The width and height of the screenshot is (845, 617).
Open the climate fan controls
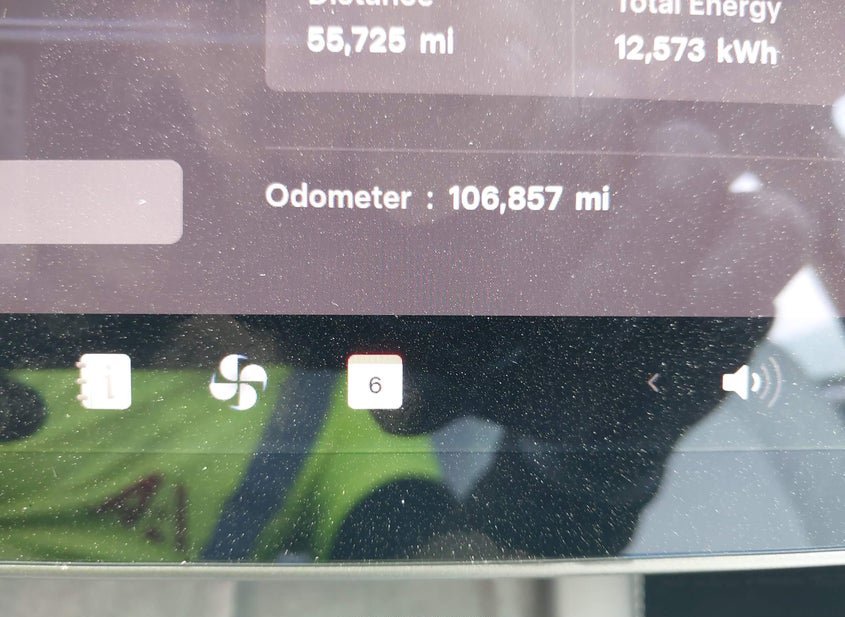point(238,382)
